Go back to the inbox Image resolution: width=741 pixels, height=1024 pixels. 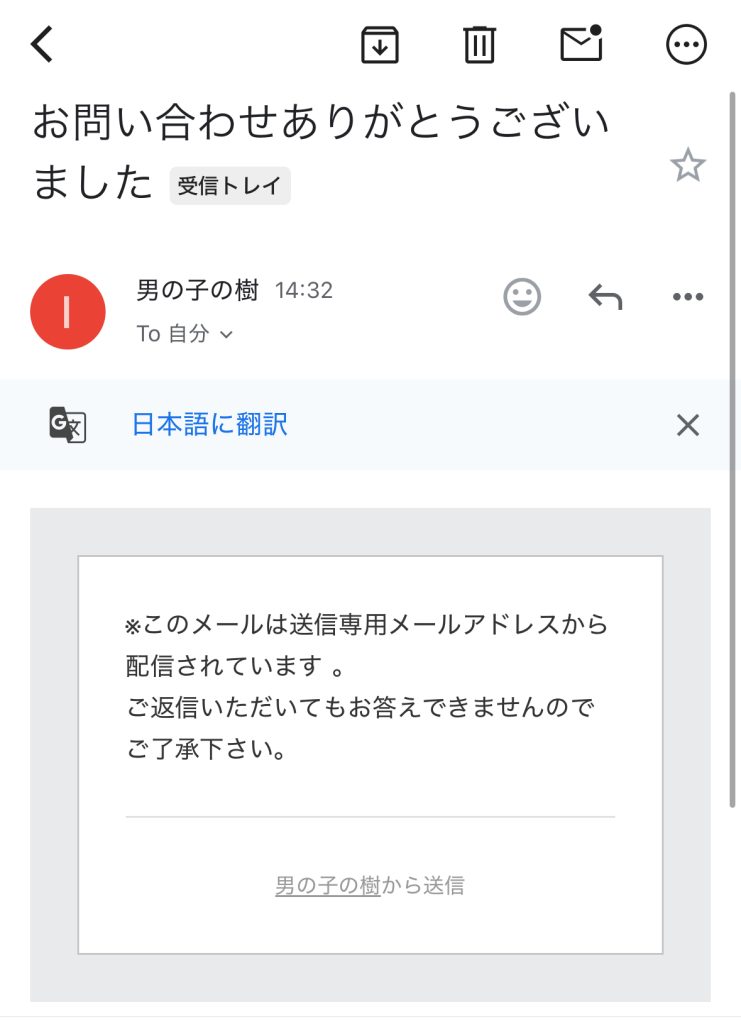point(42,45)
